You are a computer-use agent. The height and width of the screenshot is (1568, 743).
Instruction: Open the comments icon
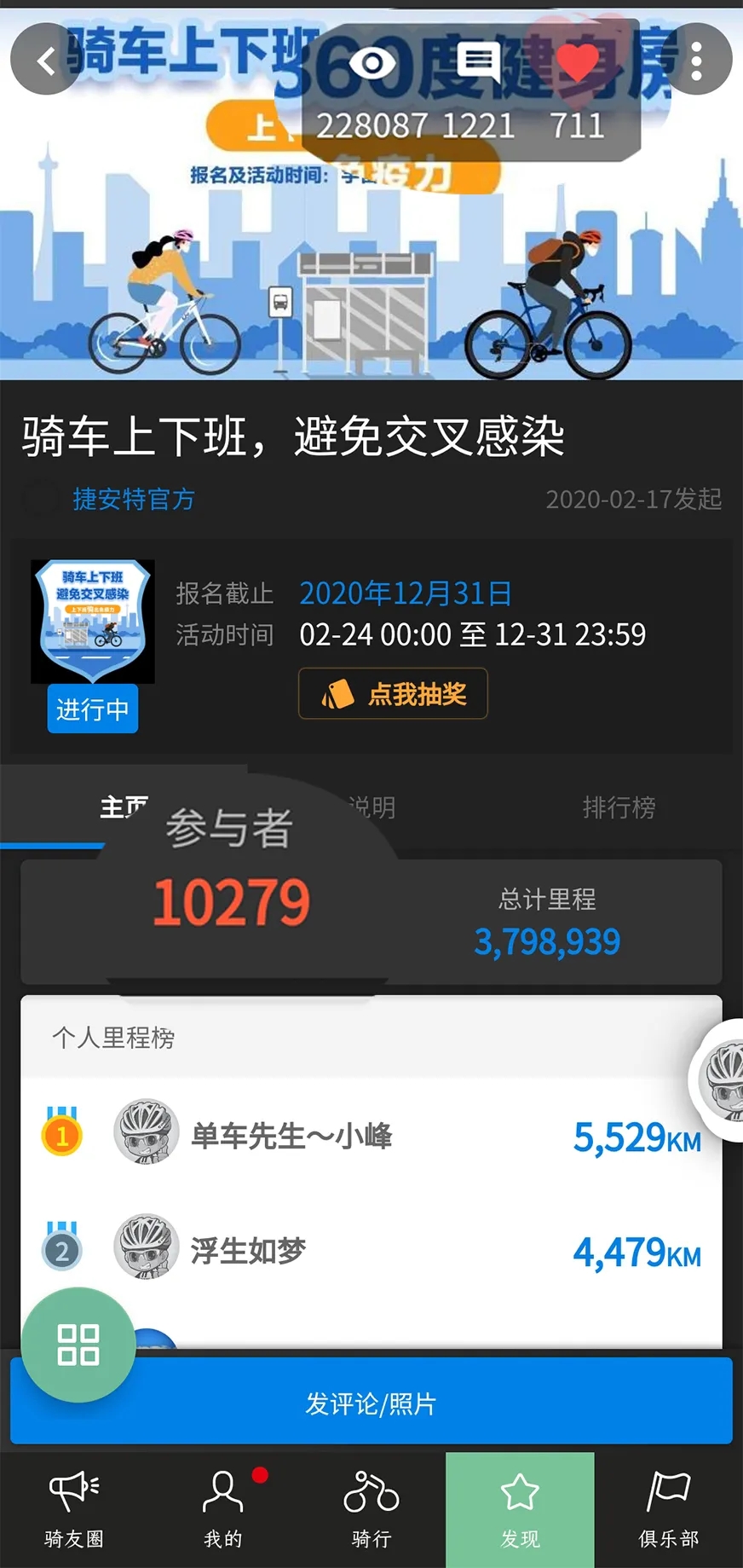[478, 61]
